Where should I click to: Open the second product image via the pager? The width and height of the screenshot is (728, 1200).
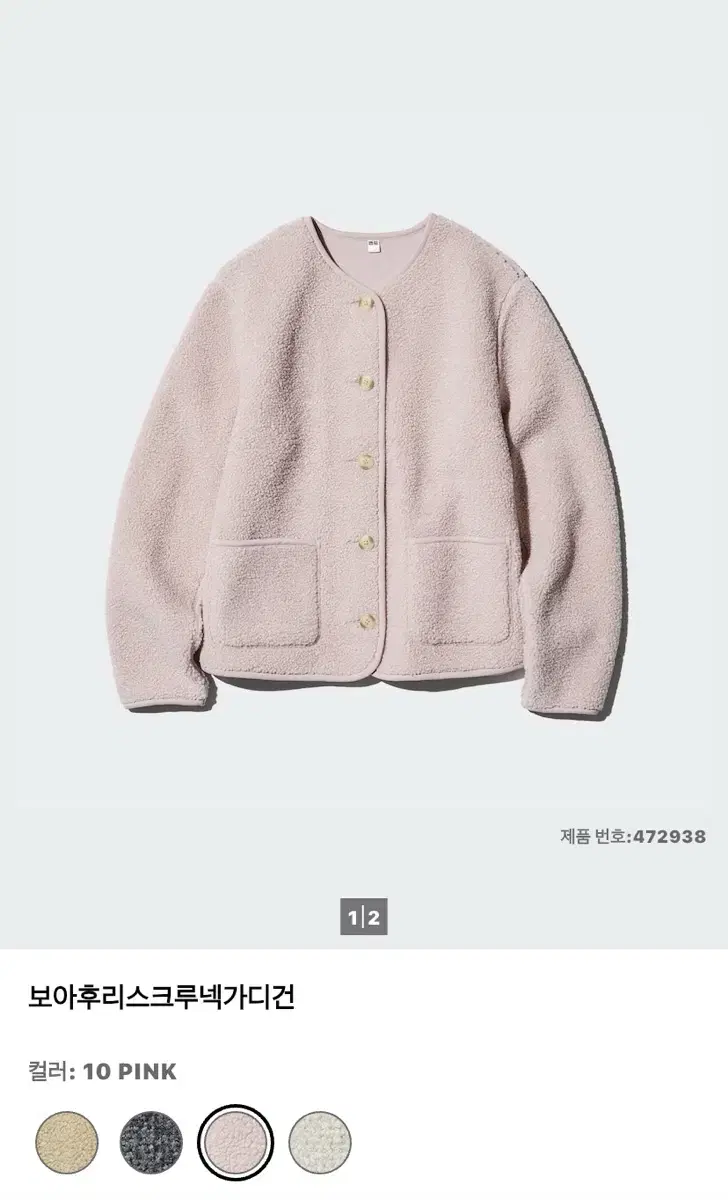pyautogui.click(x=372, y=913)
